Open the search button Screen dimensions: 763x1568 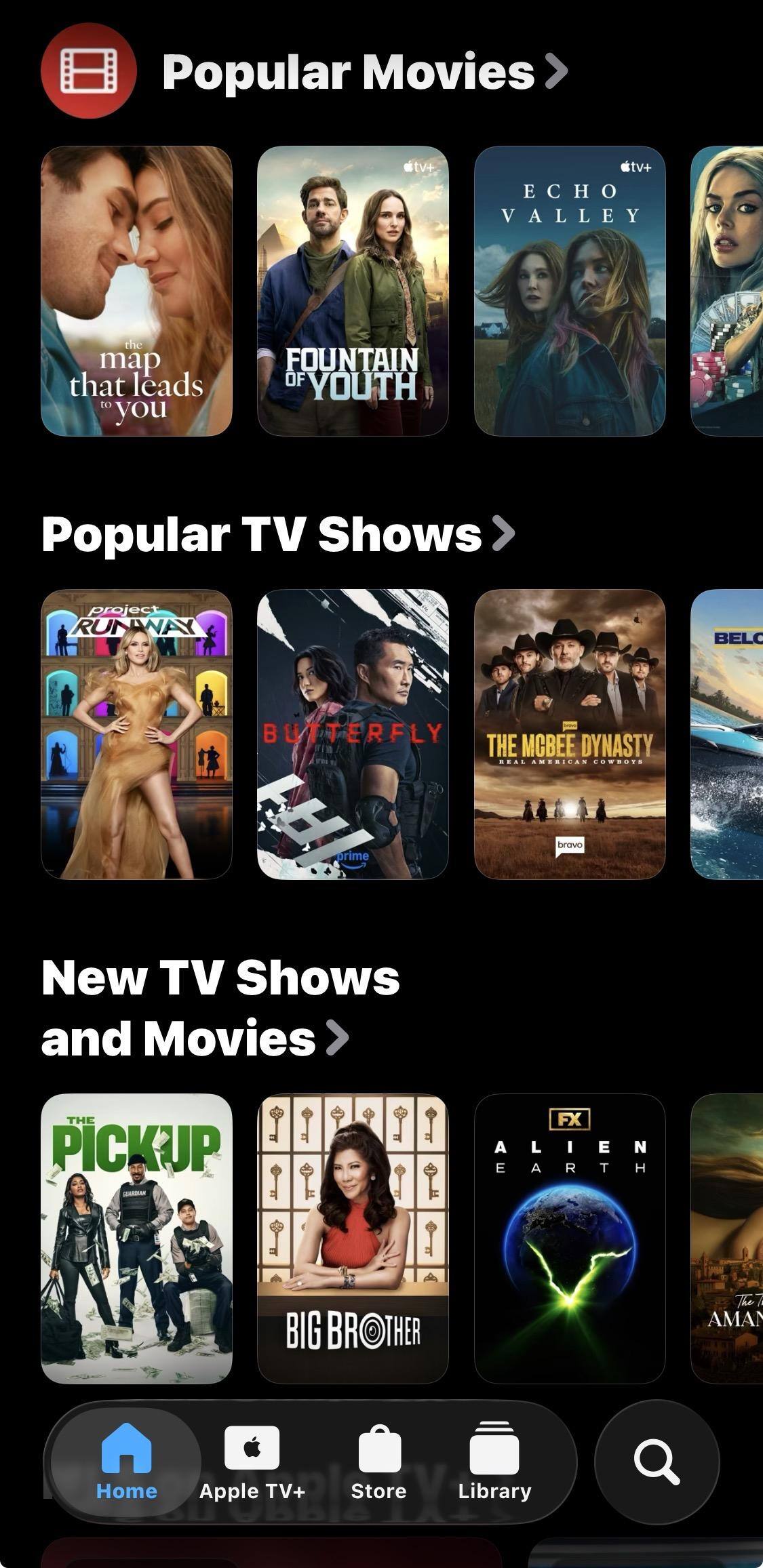click(656, 1461)
